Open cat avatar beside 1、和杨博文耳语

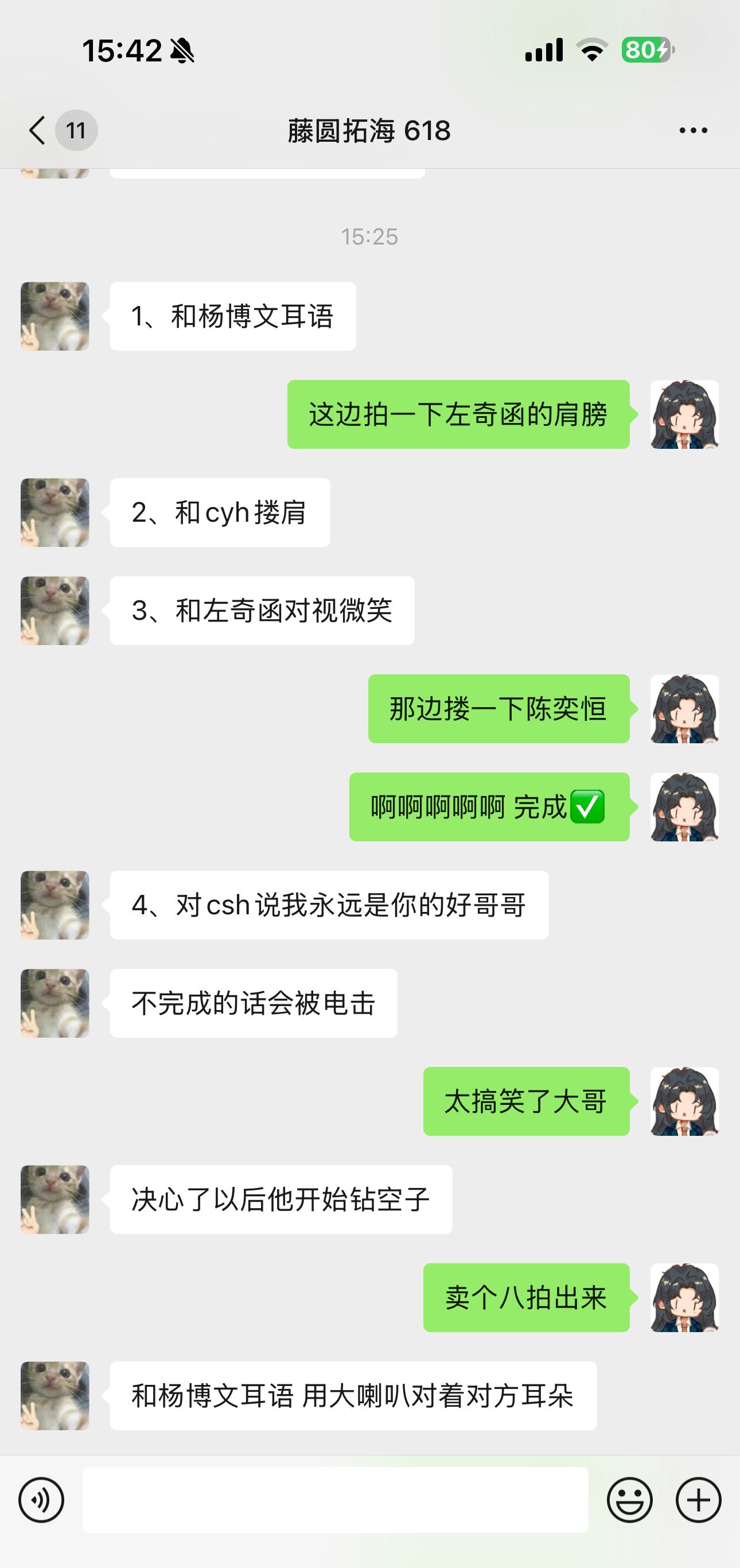[54, 316]
